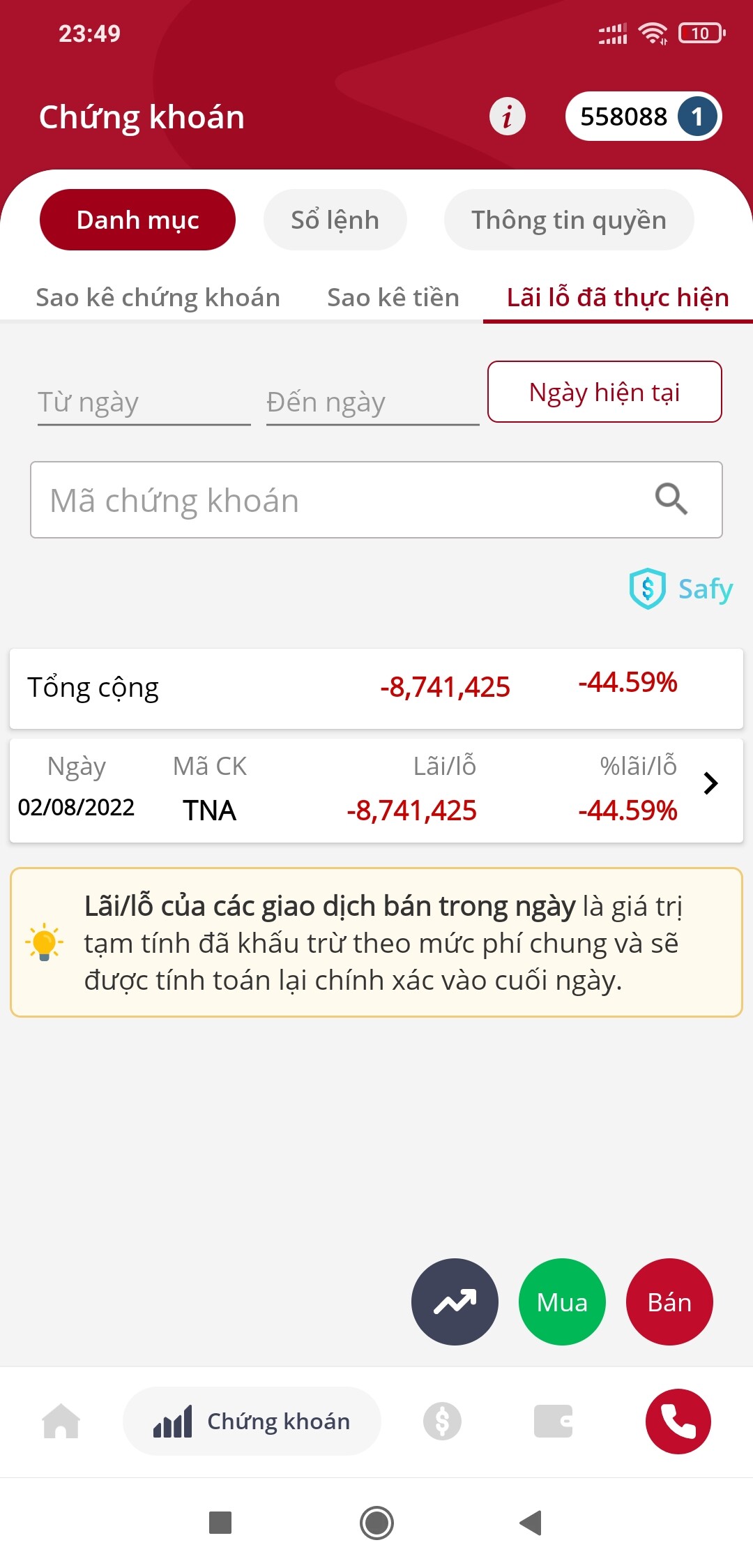Call support via the phone button
This screenshot has height=1568, width=753.
coord(678,1421)
